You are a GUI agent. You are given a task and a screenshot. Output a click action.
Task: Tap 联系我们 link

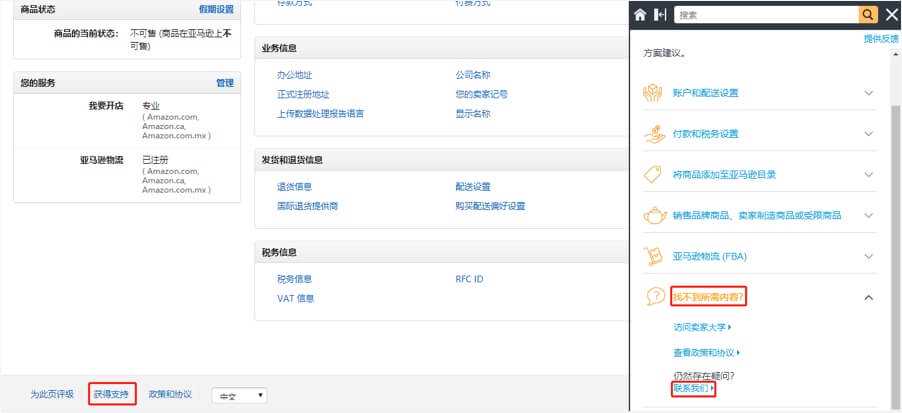click(x=693, y=388)
